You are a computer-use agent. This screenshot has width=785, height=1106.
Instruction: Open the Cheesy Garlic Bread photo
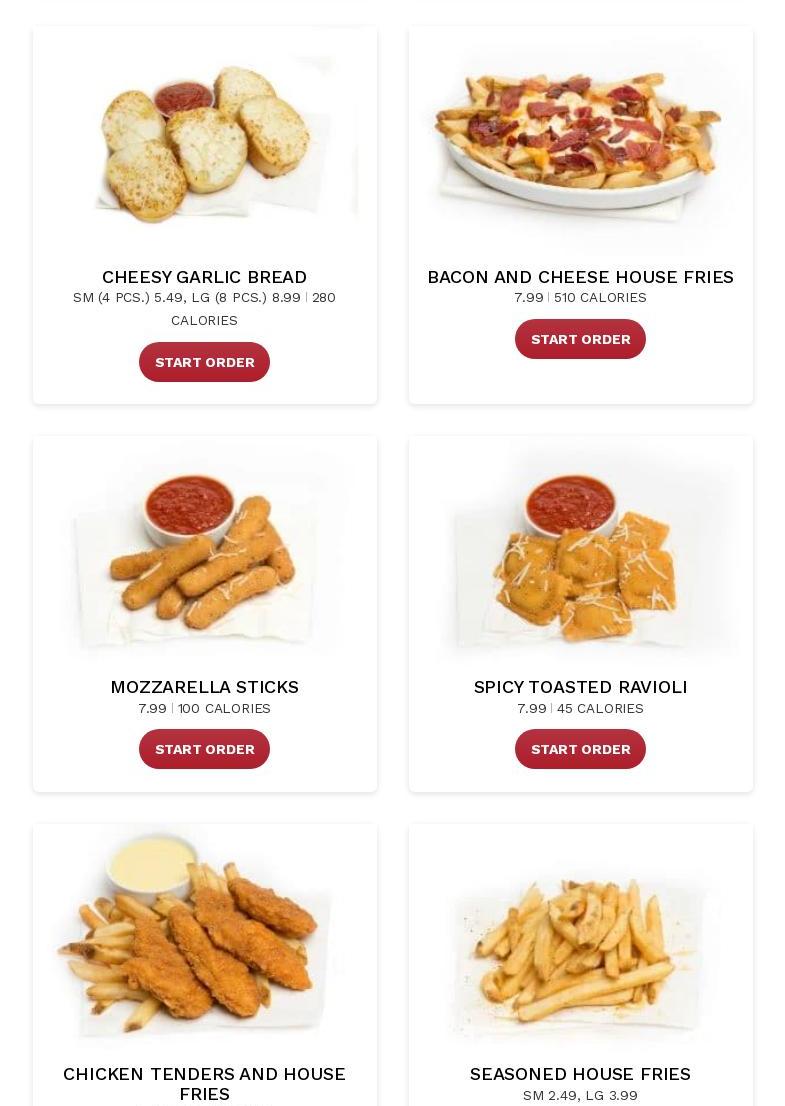tap(205, 141)
